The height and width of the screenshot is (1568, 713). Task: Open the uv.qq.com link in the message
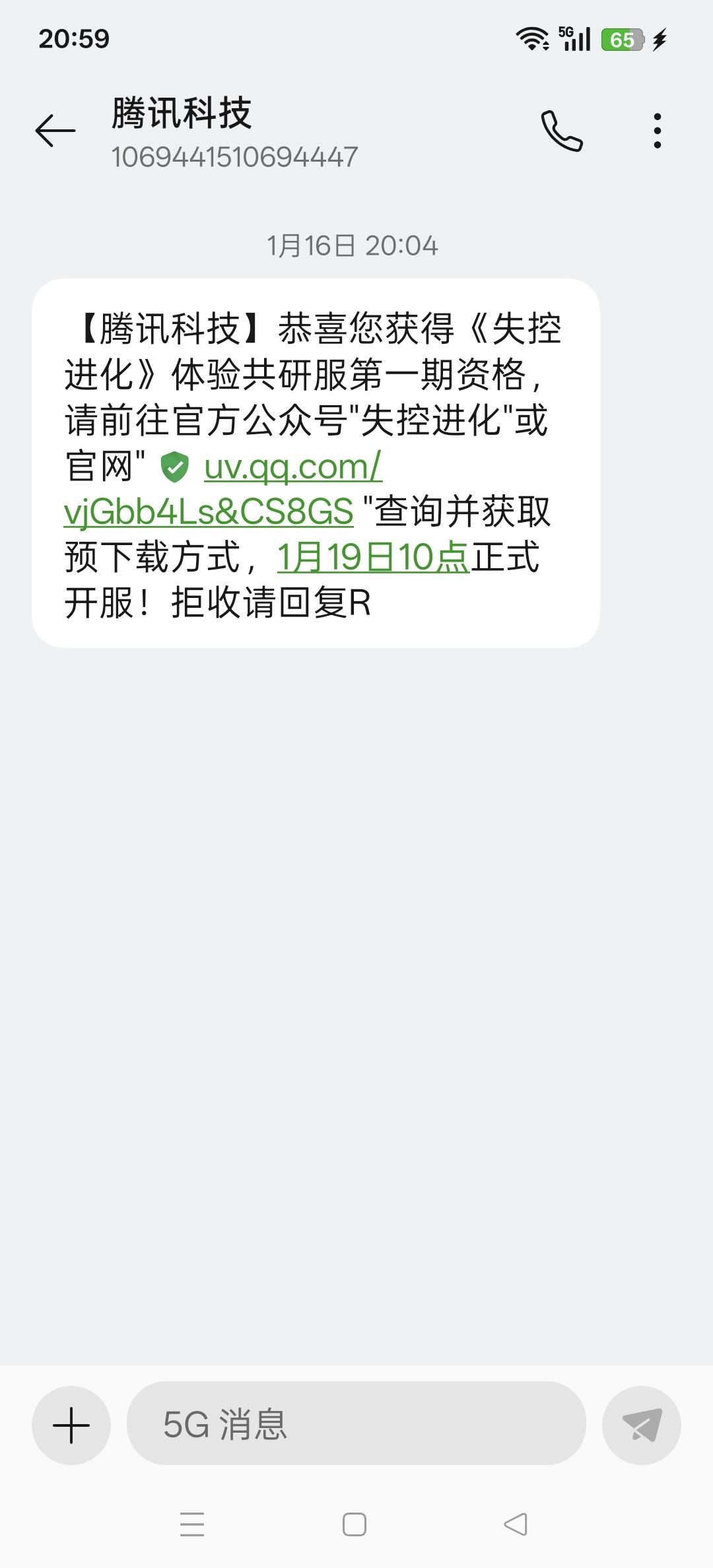pyautogui.click(x=292, y=467)
